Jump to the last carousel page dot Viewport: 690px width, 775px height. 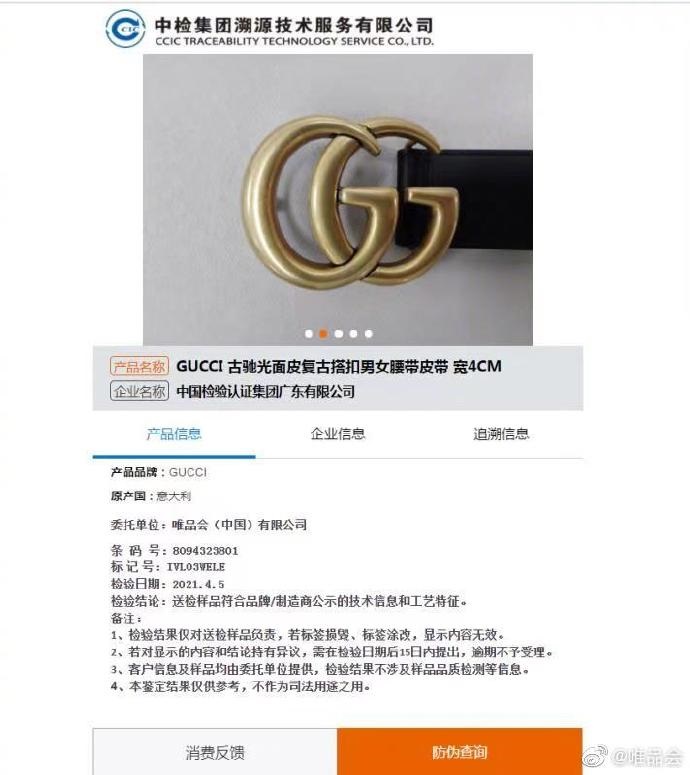(x=369, y=334)
